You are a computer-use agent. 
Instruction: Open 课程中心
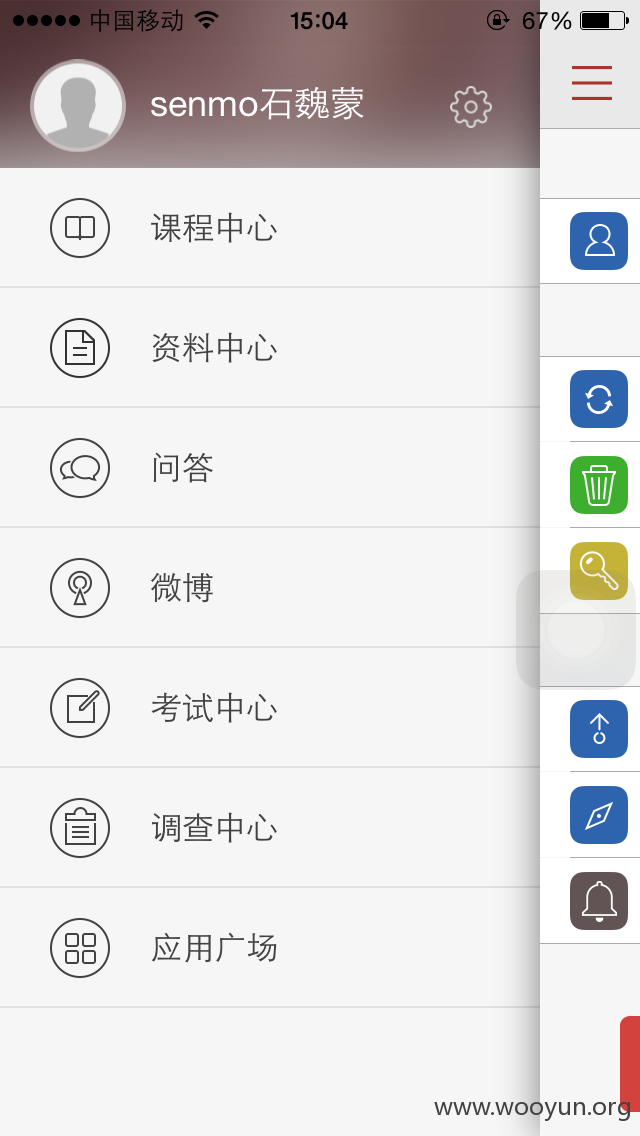(x=270, y=228)
